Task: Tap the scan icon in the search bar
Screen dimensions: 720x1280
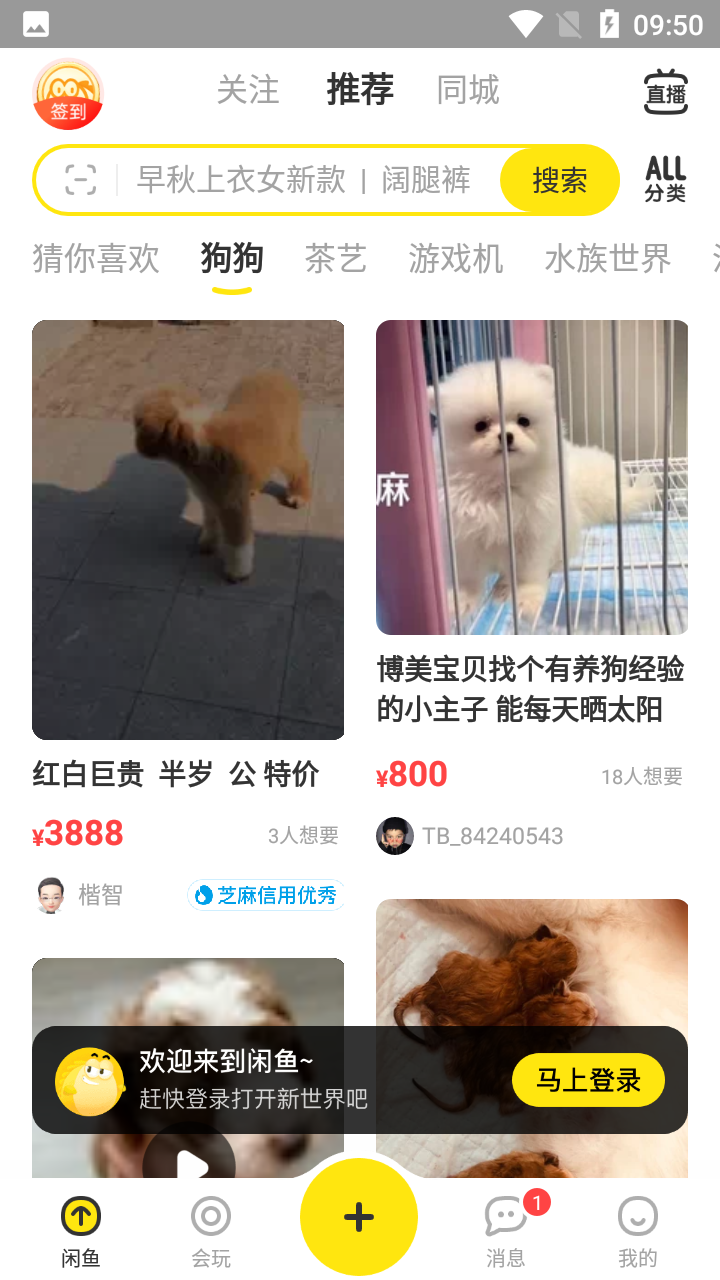Action: [x=80, y=180]
